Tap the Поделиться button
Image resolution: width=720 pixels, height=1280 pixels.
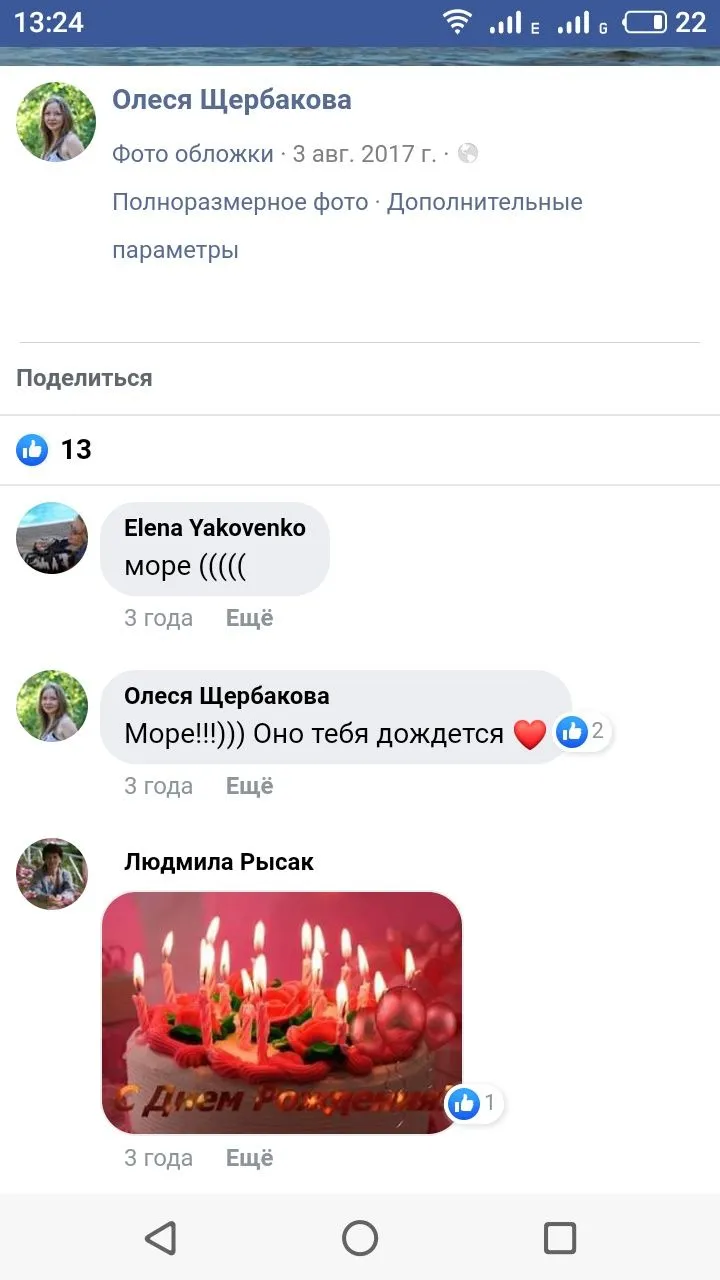84,378
